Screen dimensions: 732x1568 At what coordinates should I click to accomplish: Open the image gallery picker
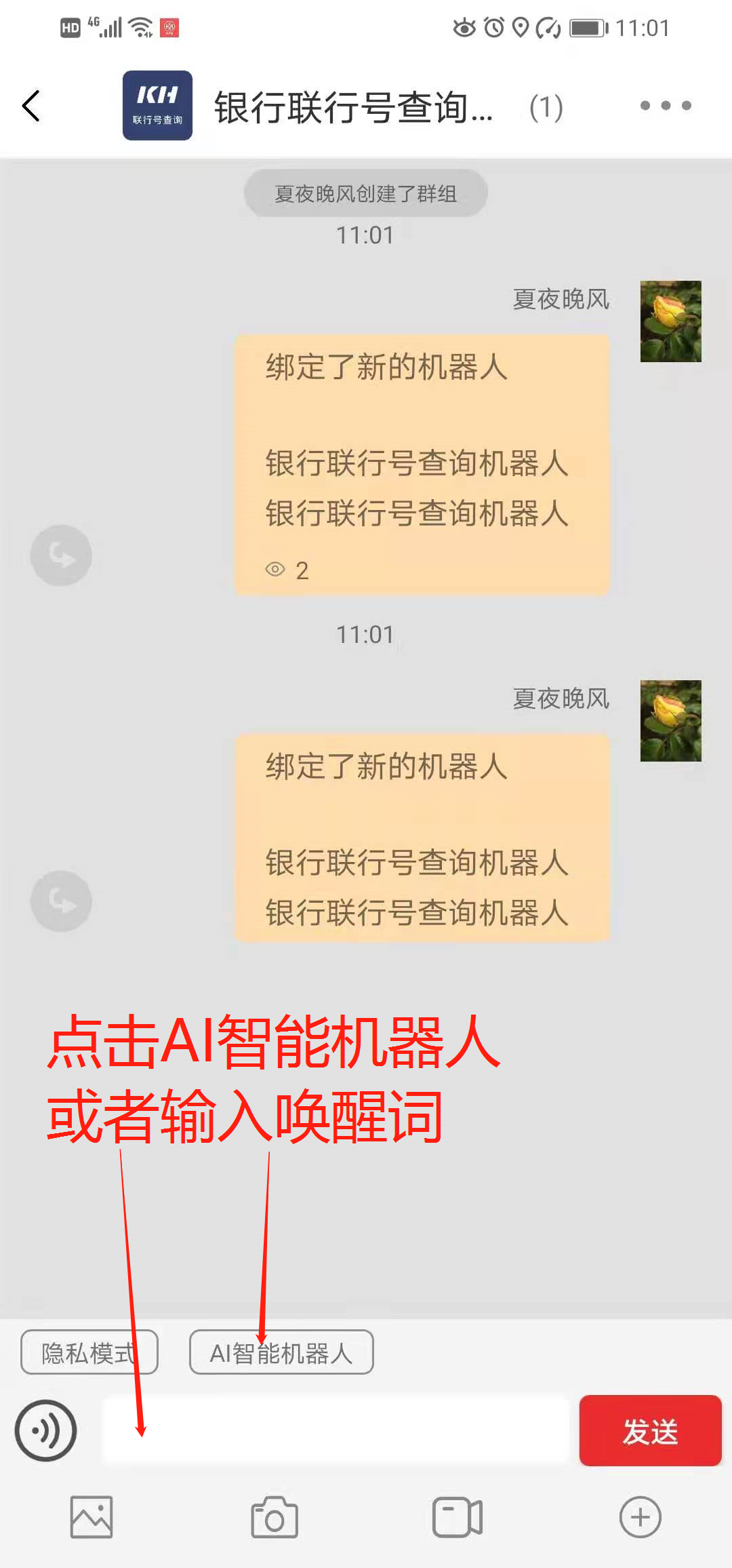click(x=91, y=1517)
